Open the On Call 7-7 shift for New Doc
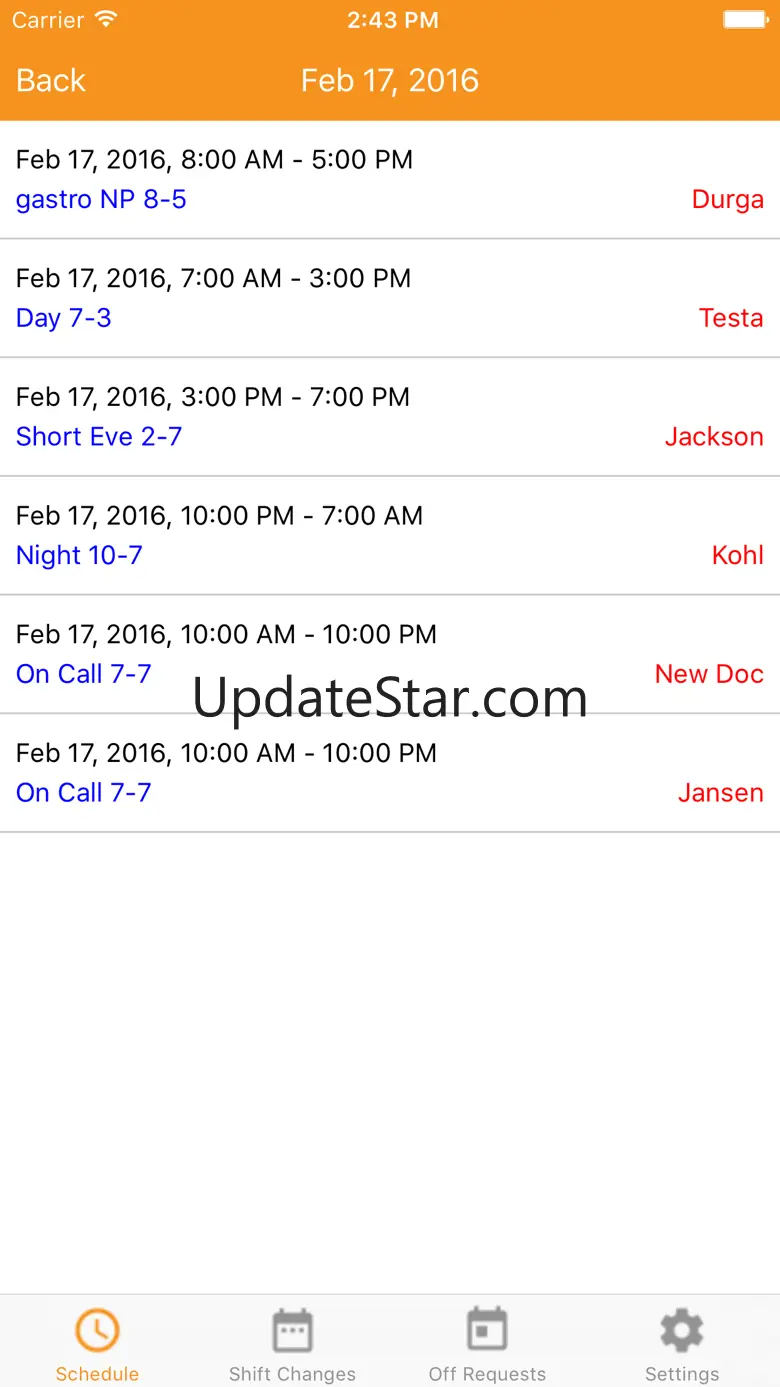 (x=390, y=654)
